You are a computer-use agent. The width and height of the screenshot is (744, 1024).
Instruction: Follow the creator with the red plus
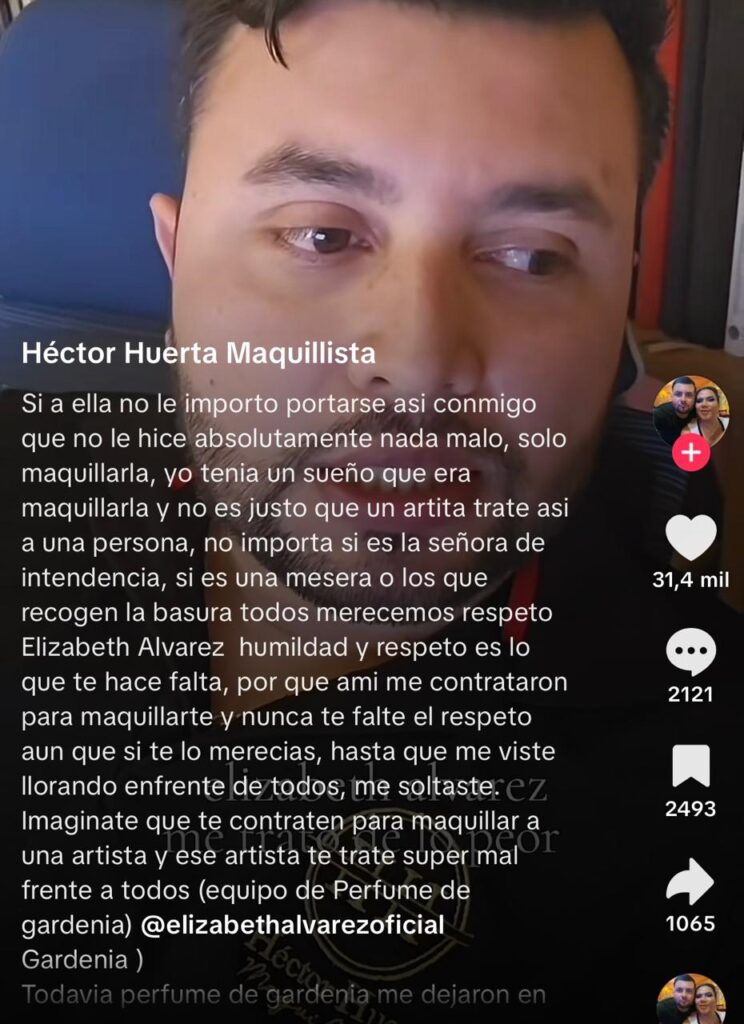[x=690, y=453]
